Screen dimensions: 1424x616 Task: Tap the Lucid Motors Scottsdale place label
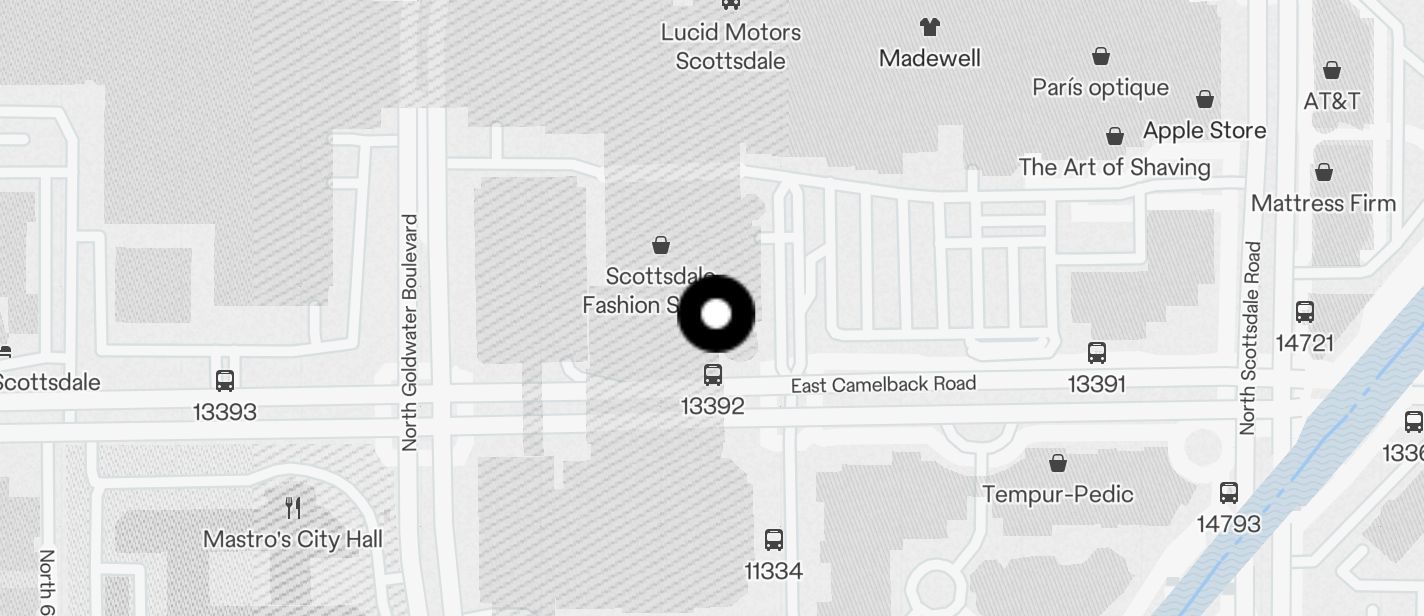(731, 46)
